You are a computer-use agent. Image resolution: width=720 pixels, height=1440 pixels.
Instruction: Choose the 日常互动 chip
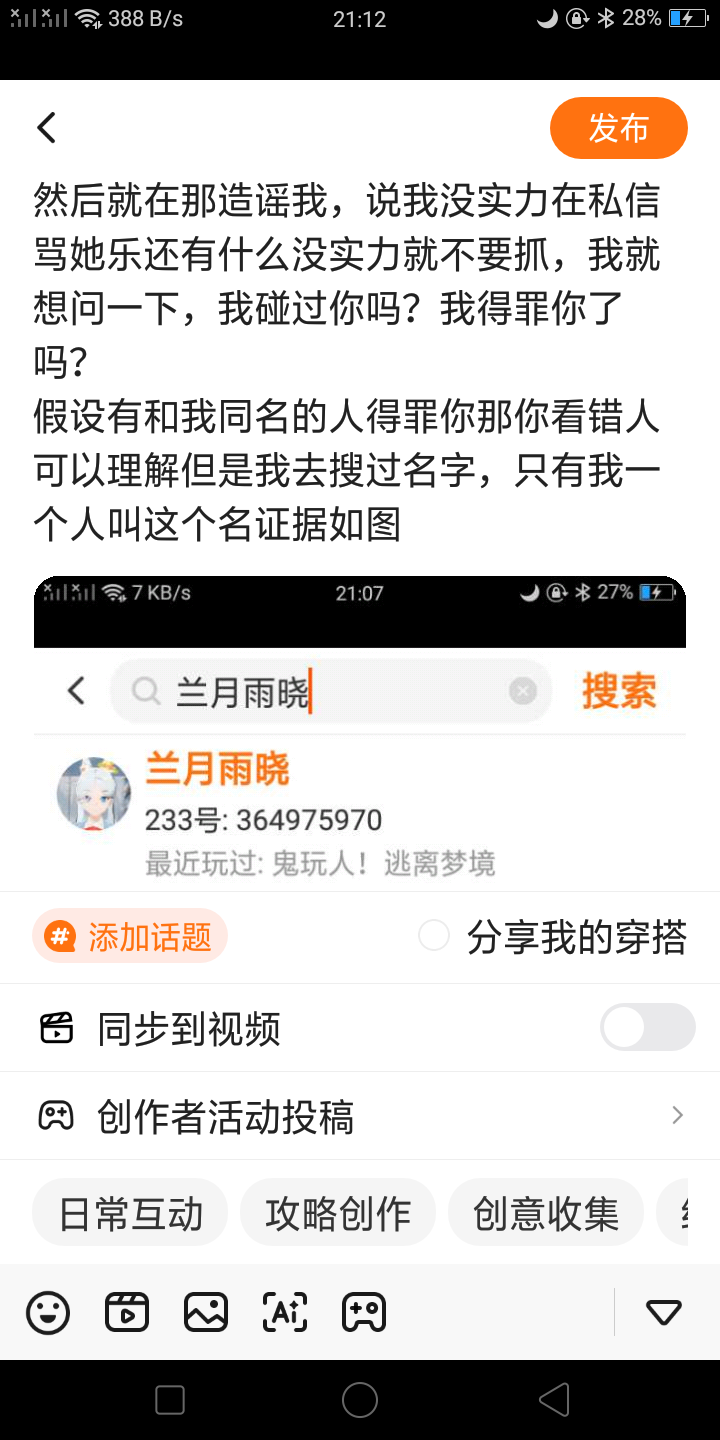[131, 1213]
